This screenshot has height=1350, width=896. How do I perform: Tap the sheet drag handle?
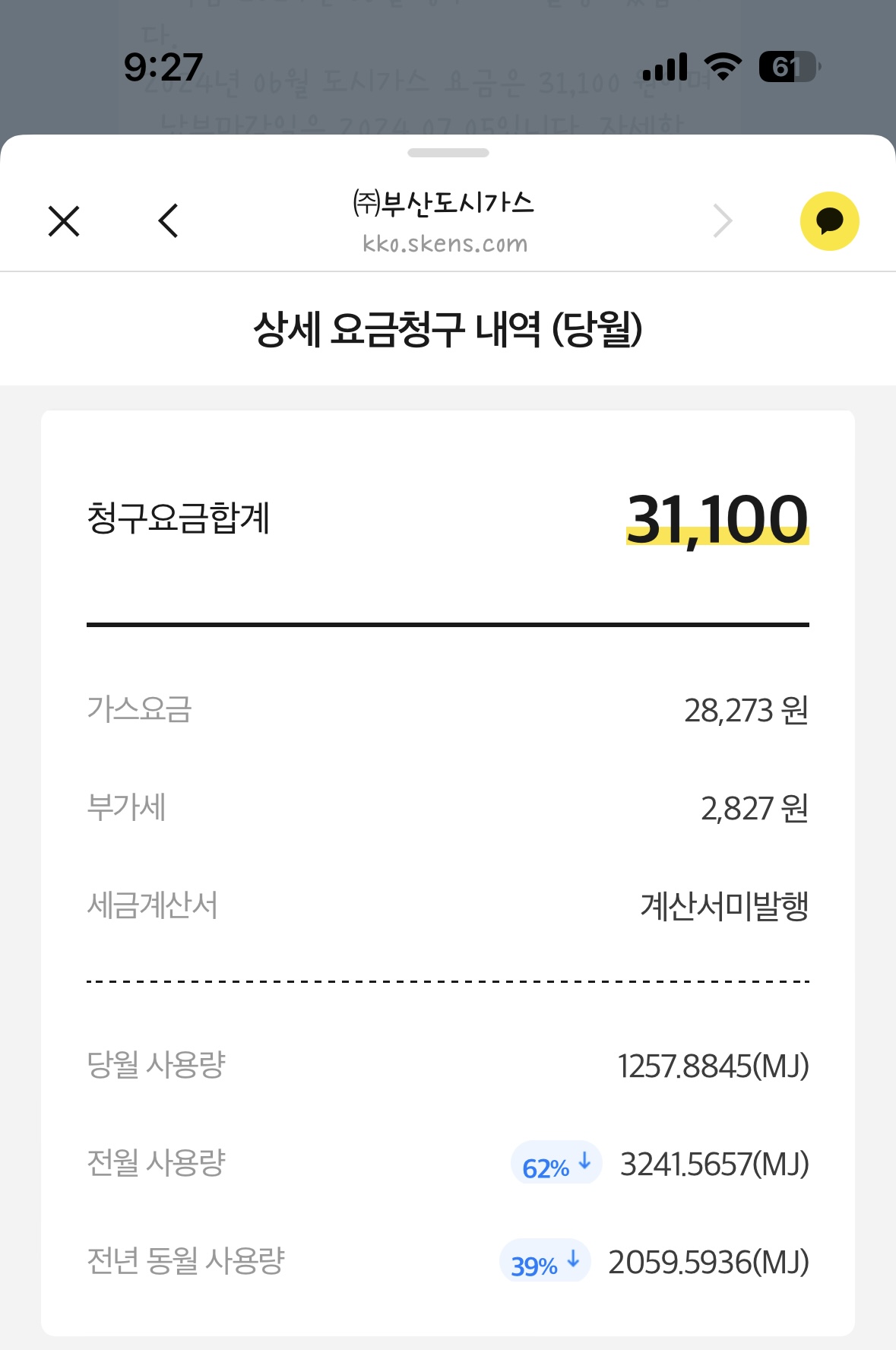click(448, 153)
